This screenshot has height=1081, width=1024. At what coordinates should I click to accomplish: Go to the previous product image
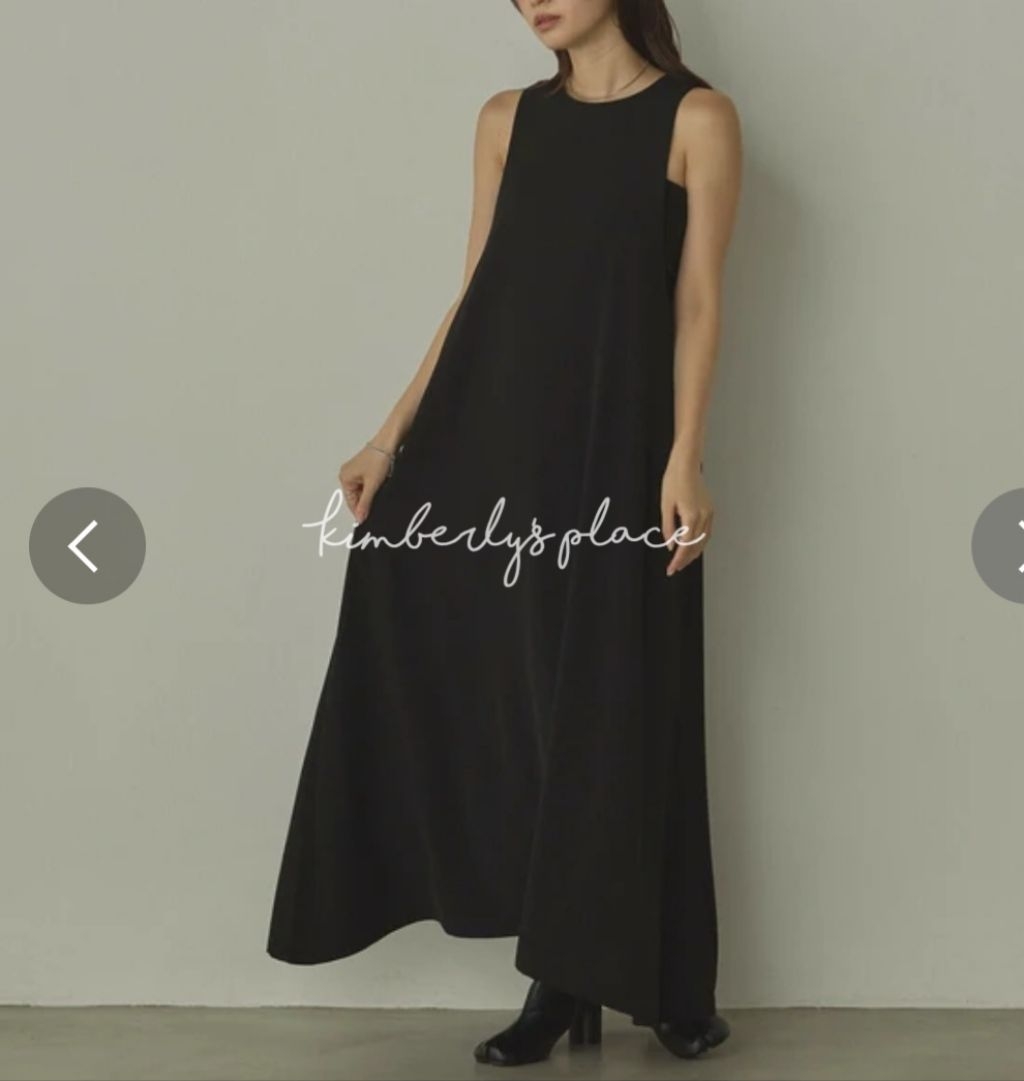pos(87,546)
